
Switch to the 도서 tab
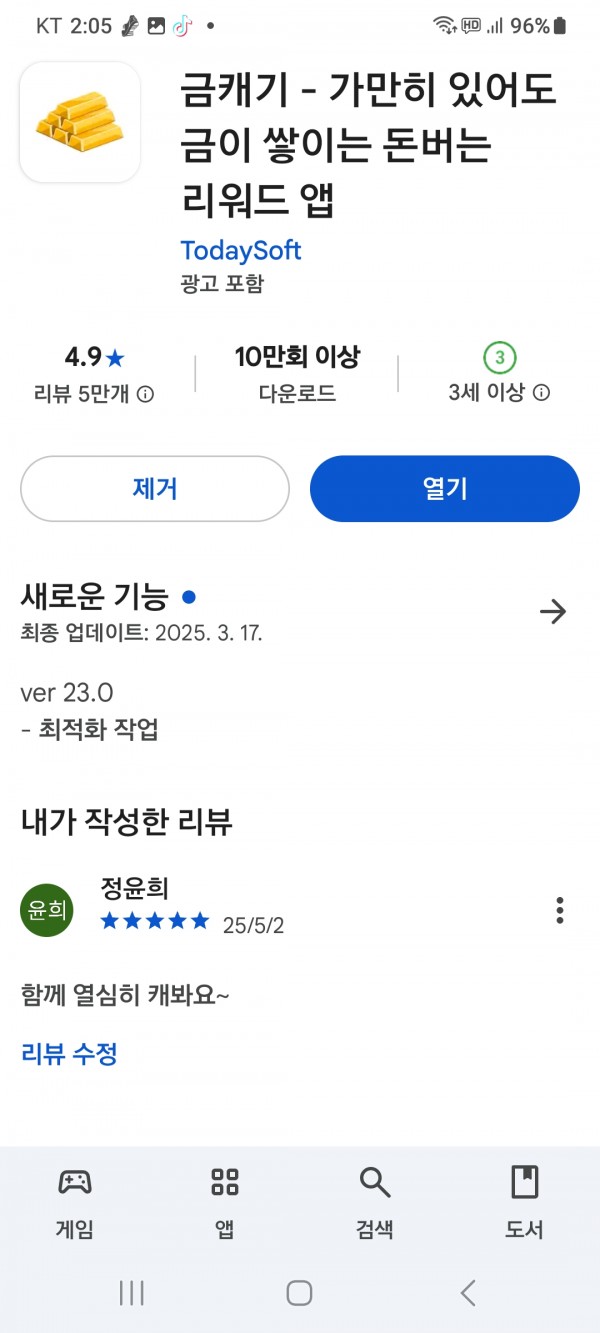pyautogui.click(x=524, y=1203)
